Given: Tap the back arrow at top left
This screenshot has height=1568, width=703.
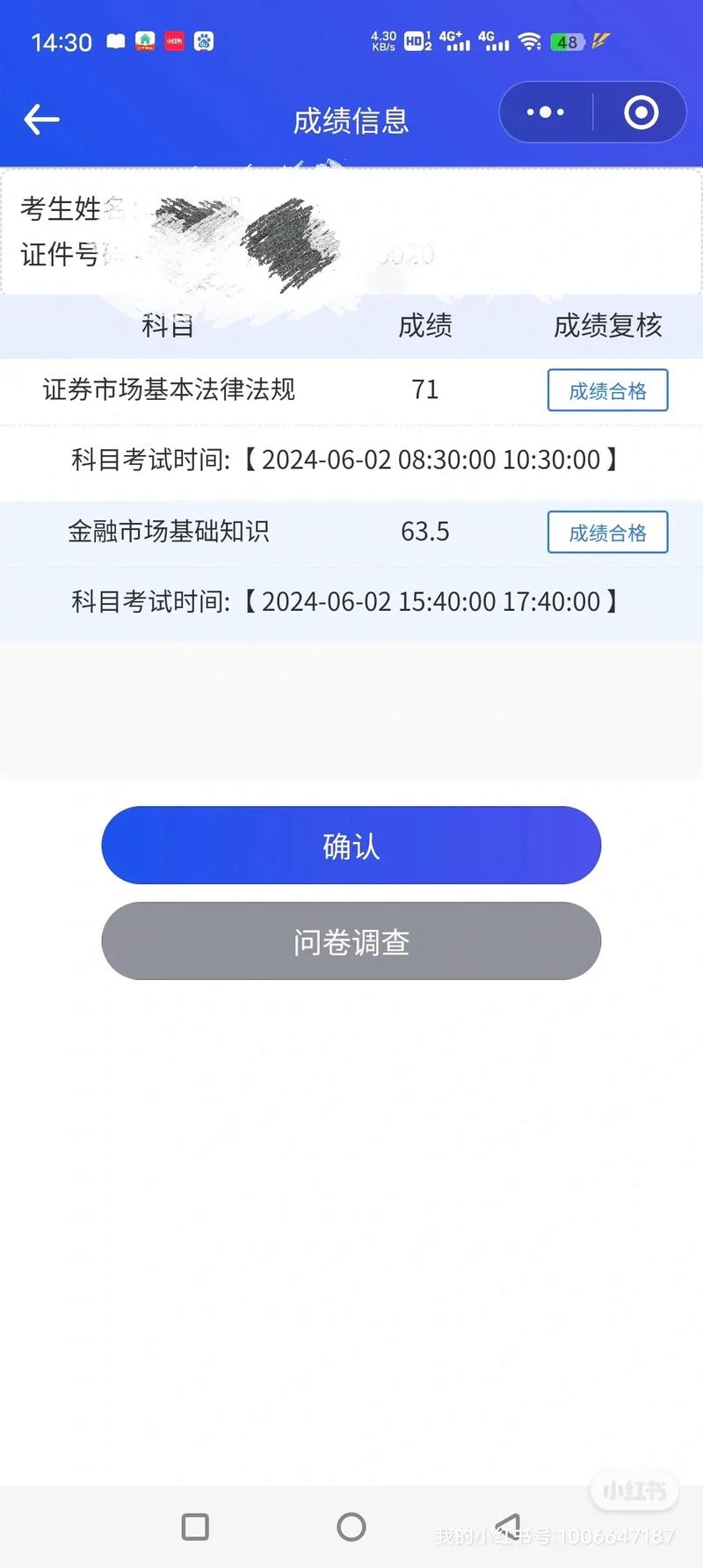Looking at the screenshot, I should [x=40, y=119].
